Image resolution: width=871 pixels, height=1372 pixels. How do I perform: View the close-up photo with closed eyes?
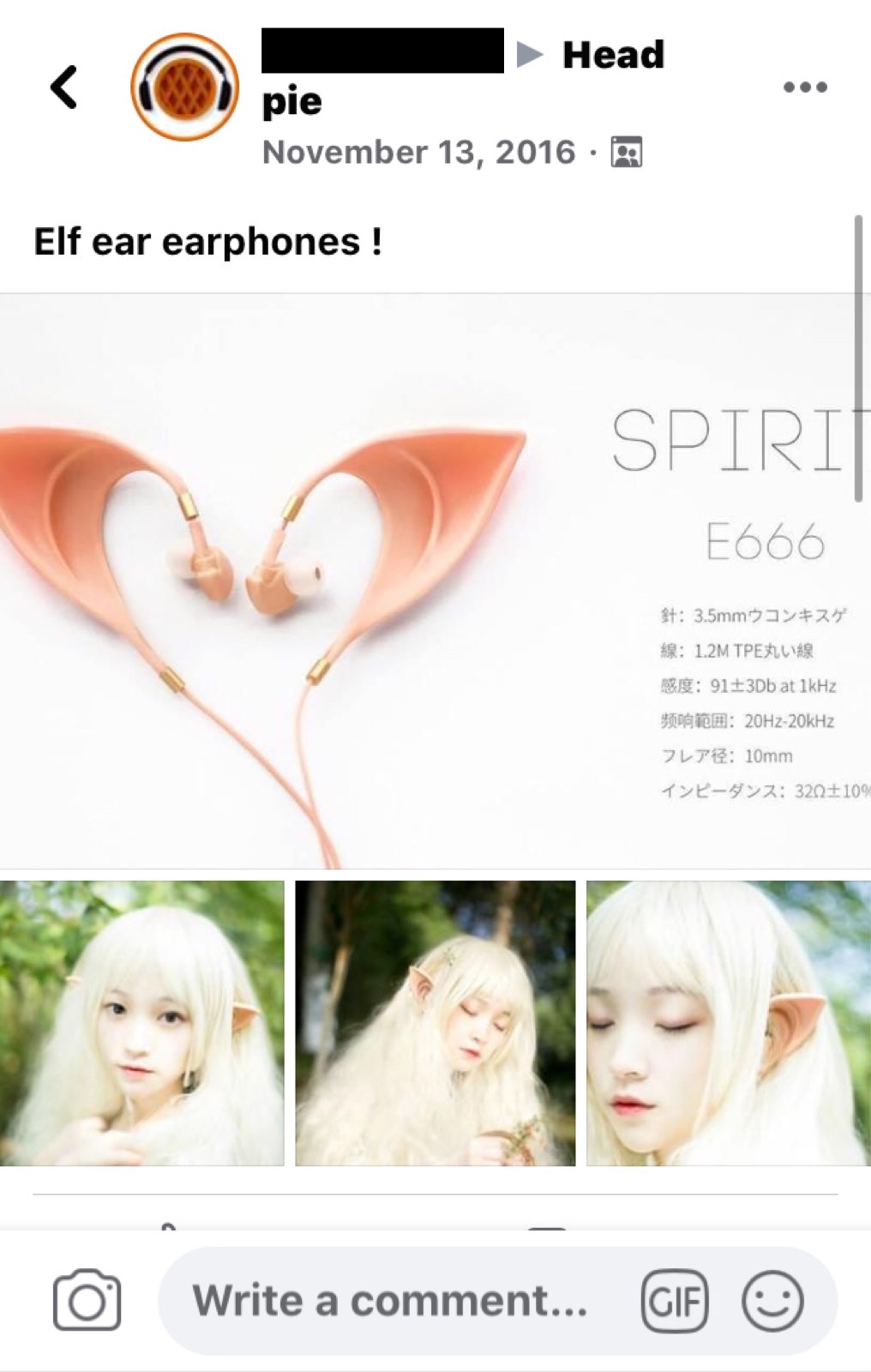[728, 1023]
